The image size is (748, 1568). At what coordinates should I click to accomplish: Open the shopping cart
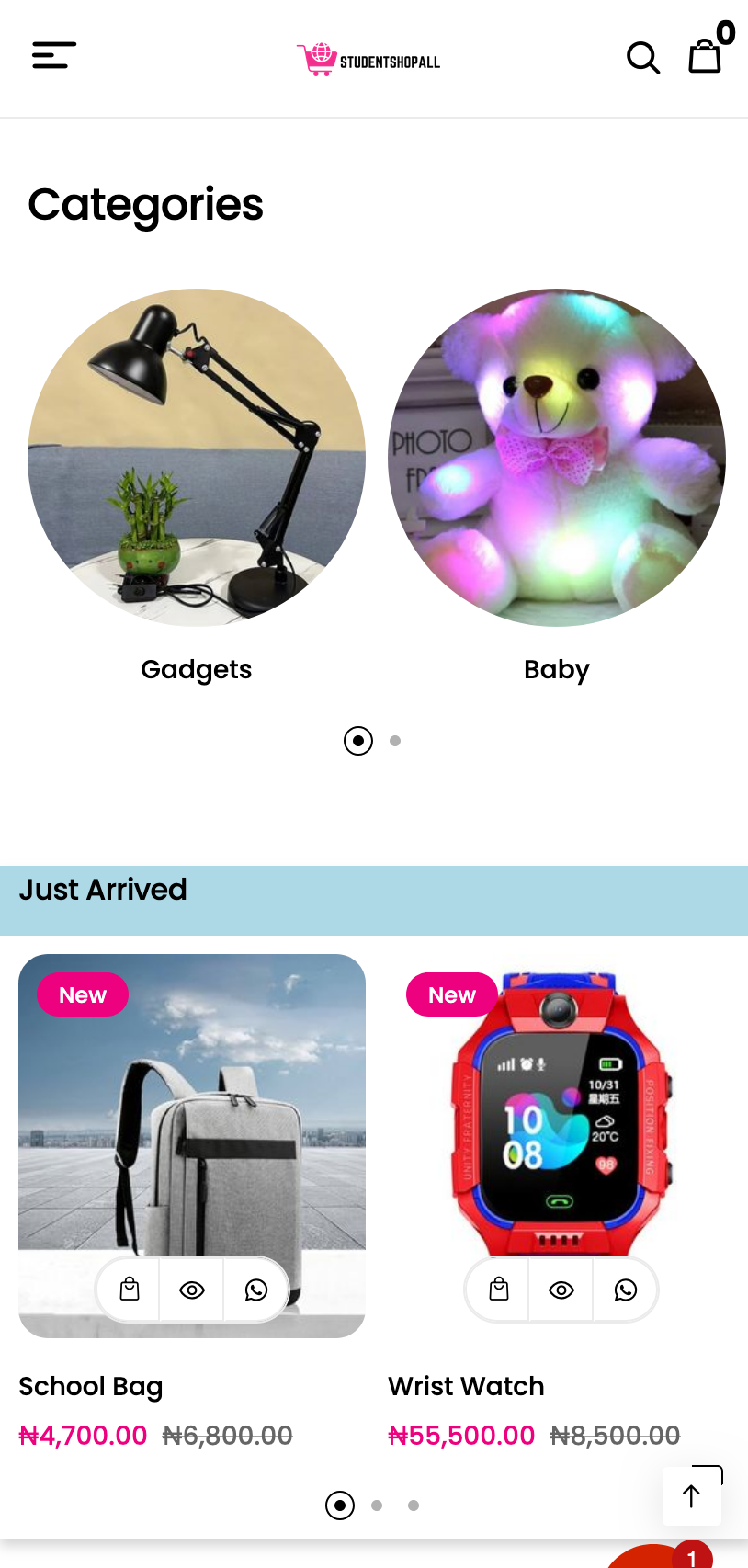(x=705, y=56)
